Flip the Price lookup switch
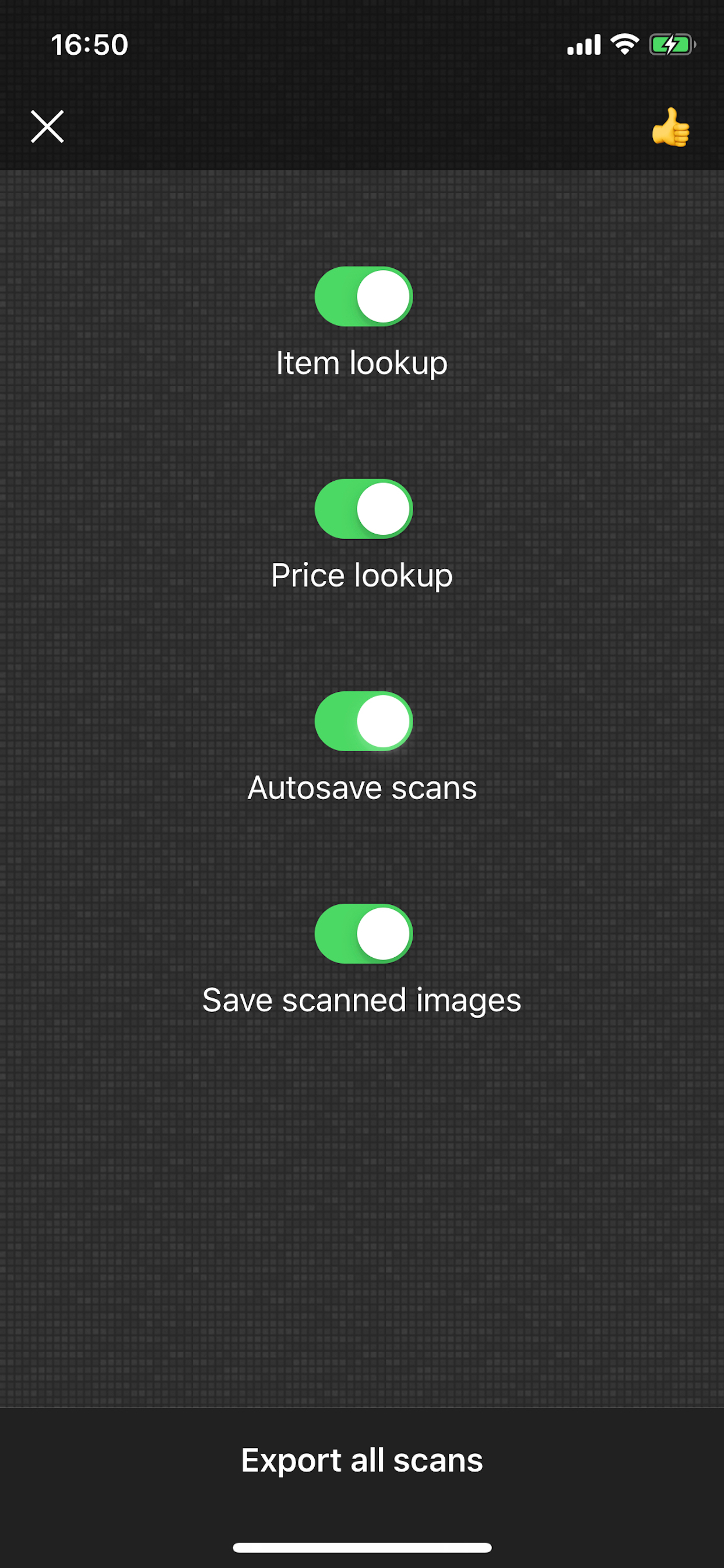This screenshot has height=1568, width=724. coord(361,509)
